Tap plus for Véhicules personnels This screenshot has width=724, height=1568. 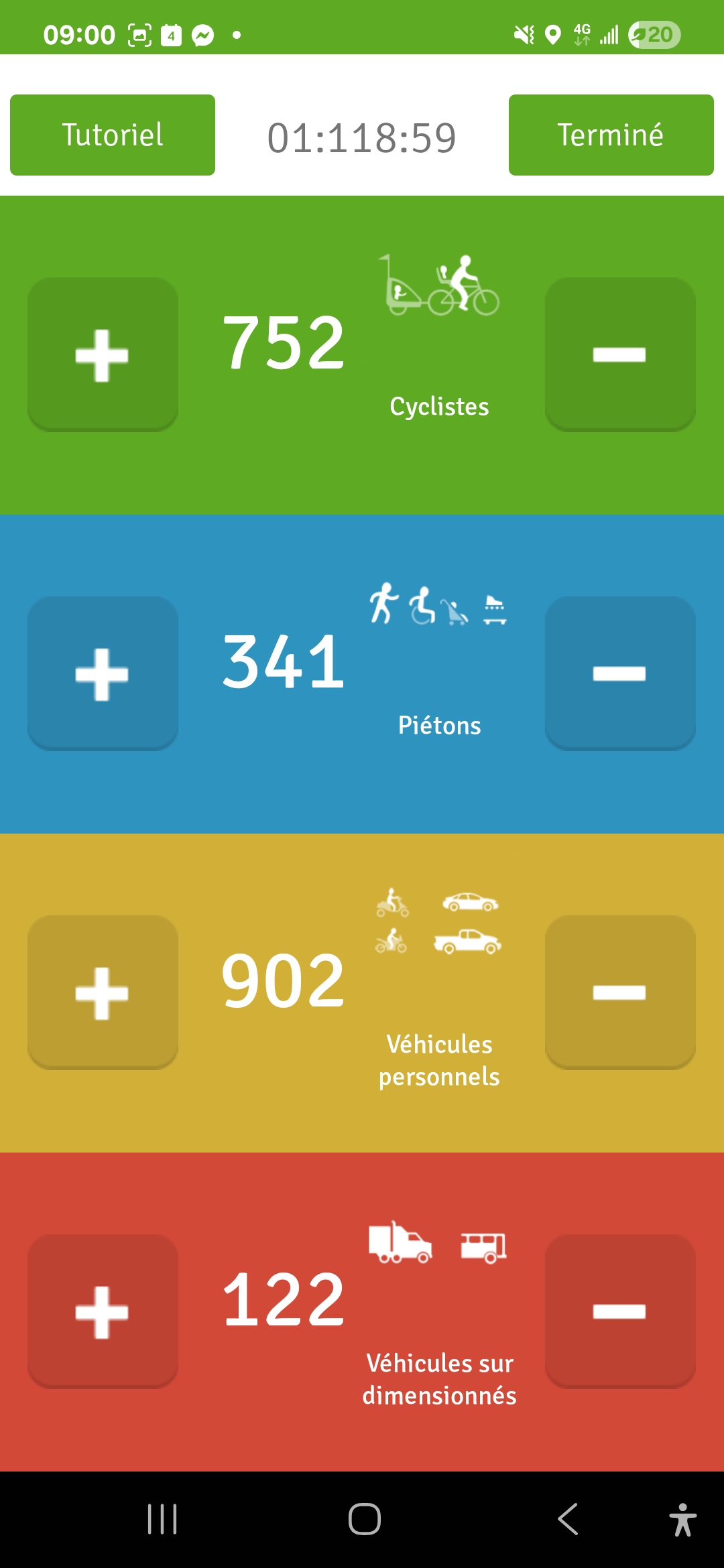pyautogui.click(x=103, y=992)
